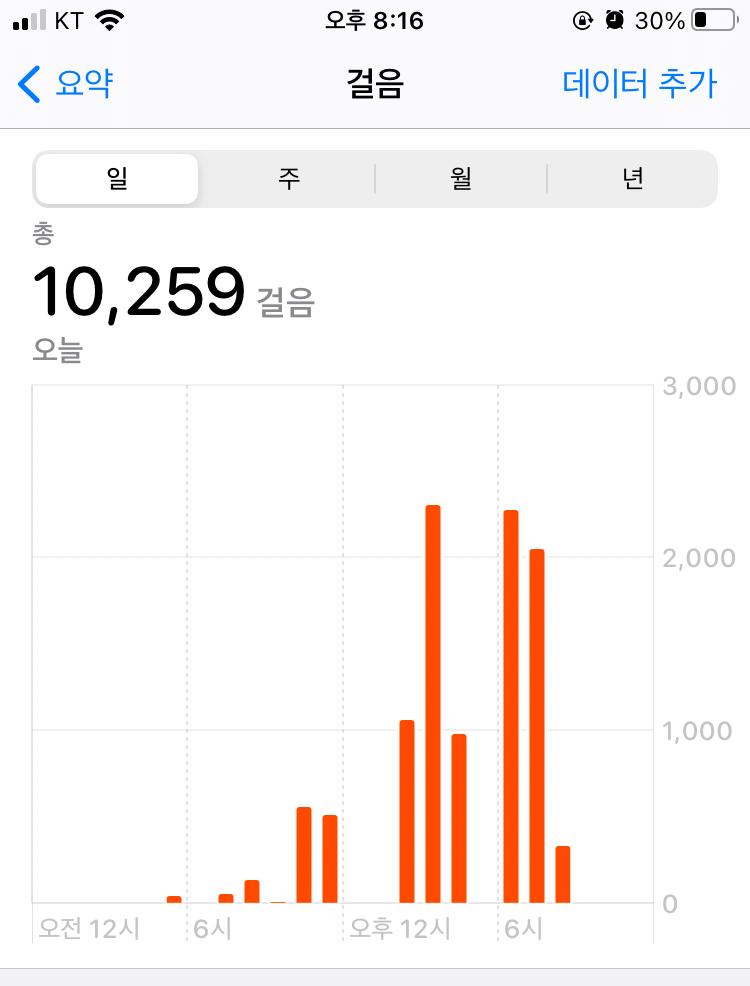This screenshot has width=750, height=986.
Task: Switch to the 월 monthly view
Action: 461,179
